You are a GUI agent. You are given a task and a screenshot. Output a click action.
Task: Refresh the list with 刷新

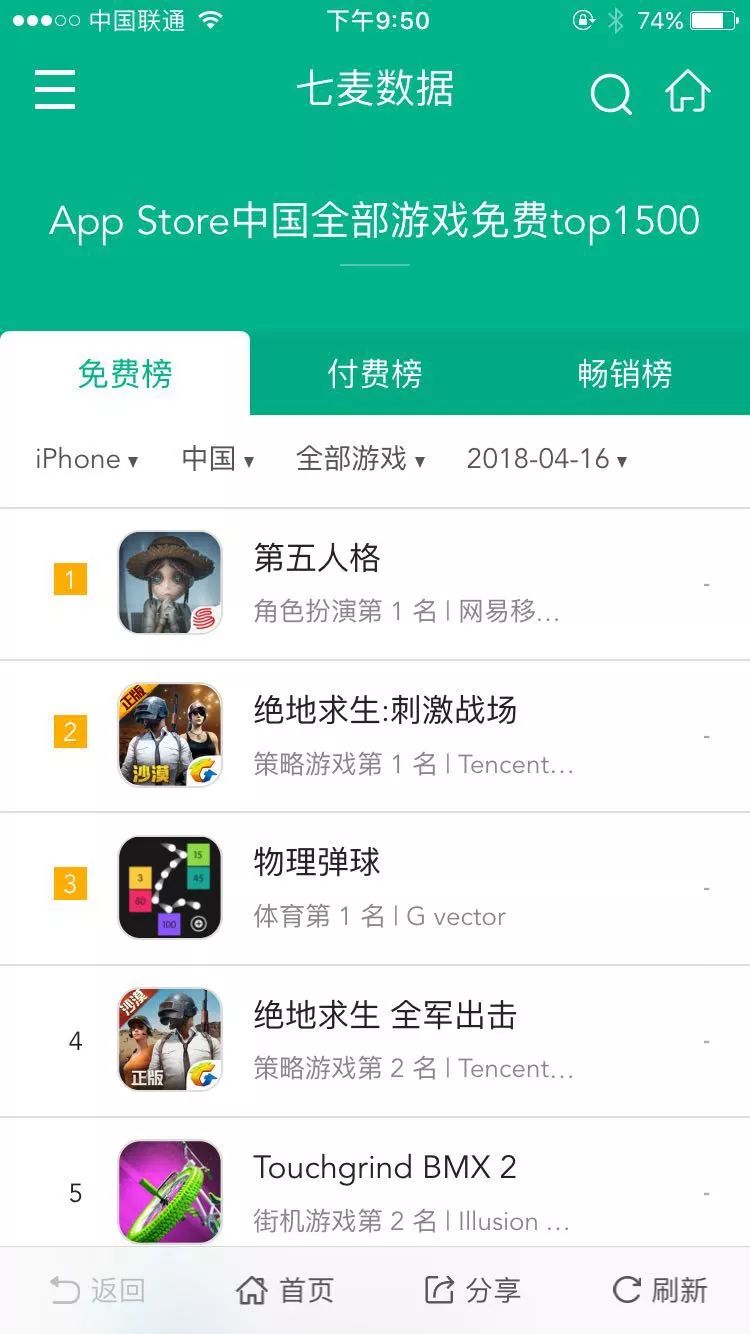(660, 1290)
